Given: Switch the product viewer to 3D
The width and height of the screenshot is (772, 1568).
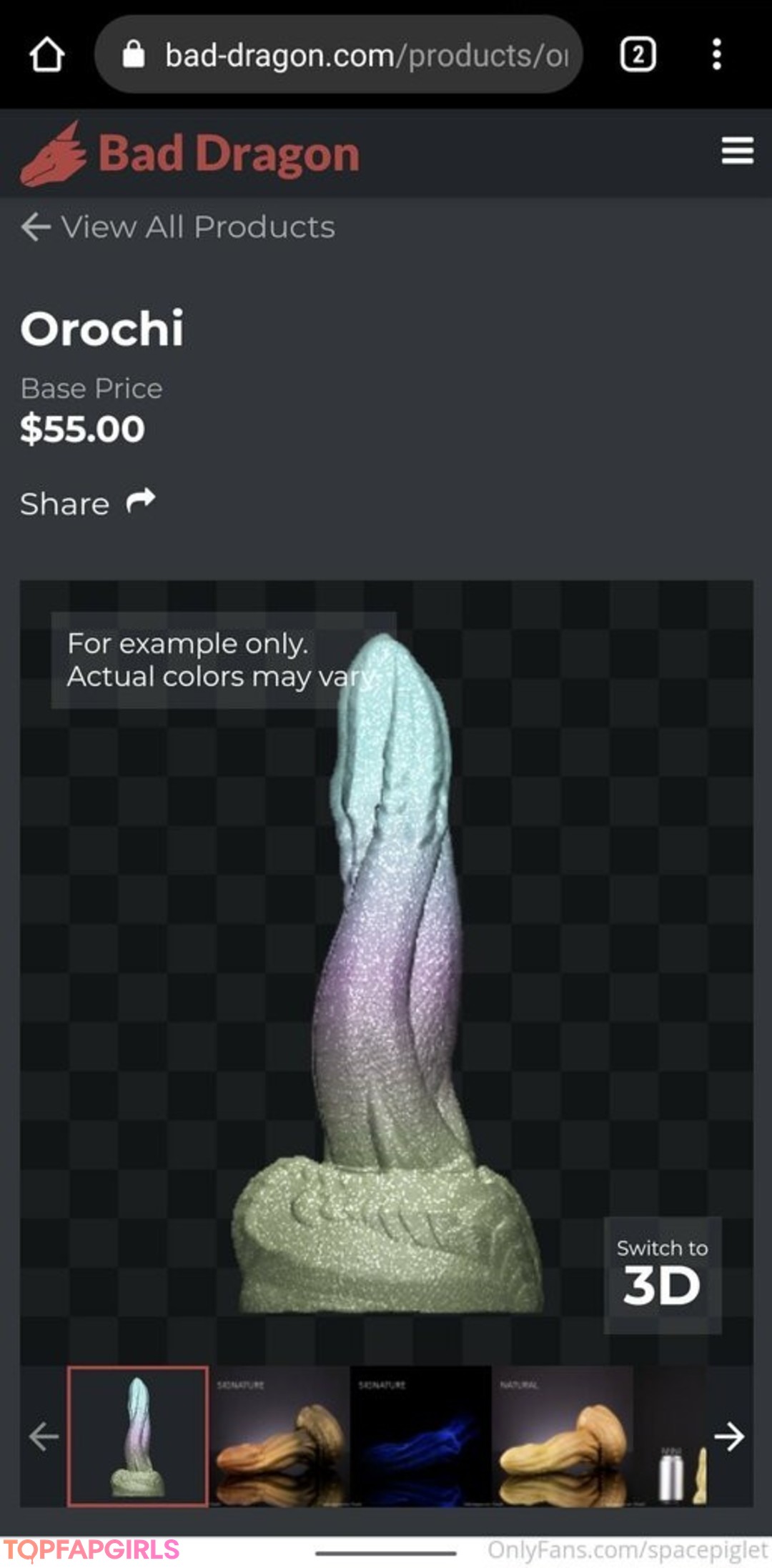Looking at the screenshot, I should [662, 1275].
